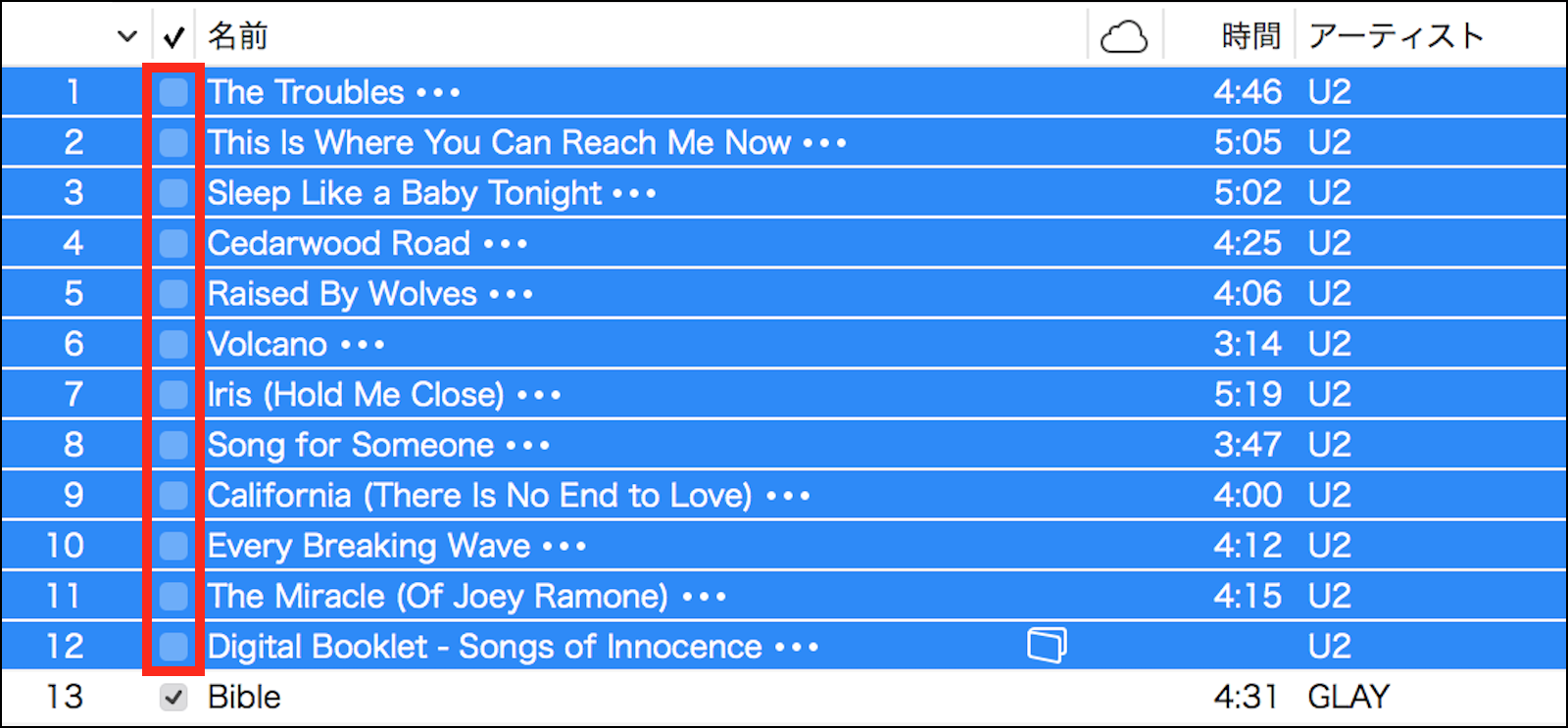The width and height of the screenshot is (1568, 728).
Task: Open options for Digital Booklet - Songs of Innocence
Action: point(797,648)
